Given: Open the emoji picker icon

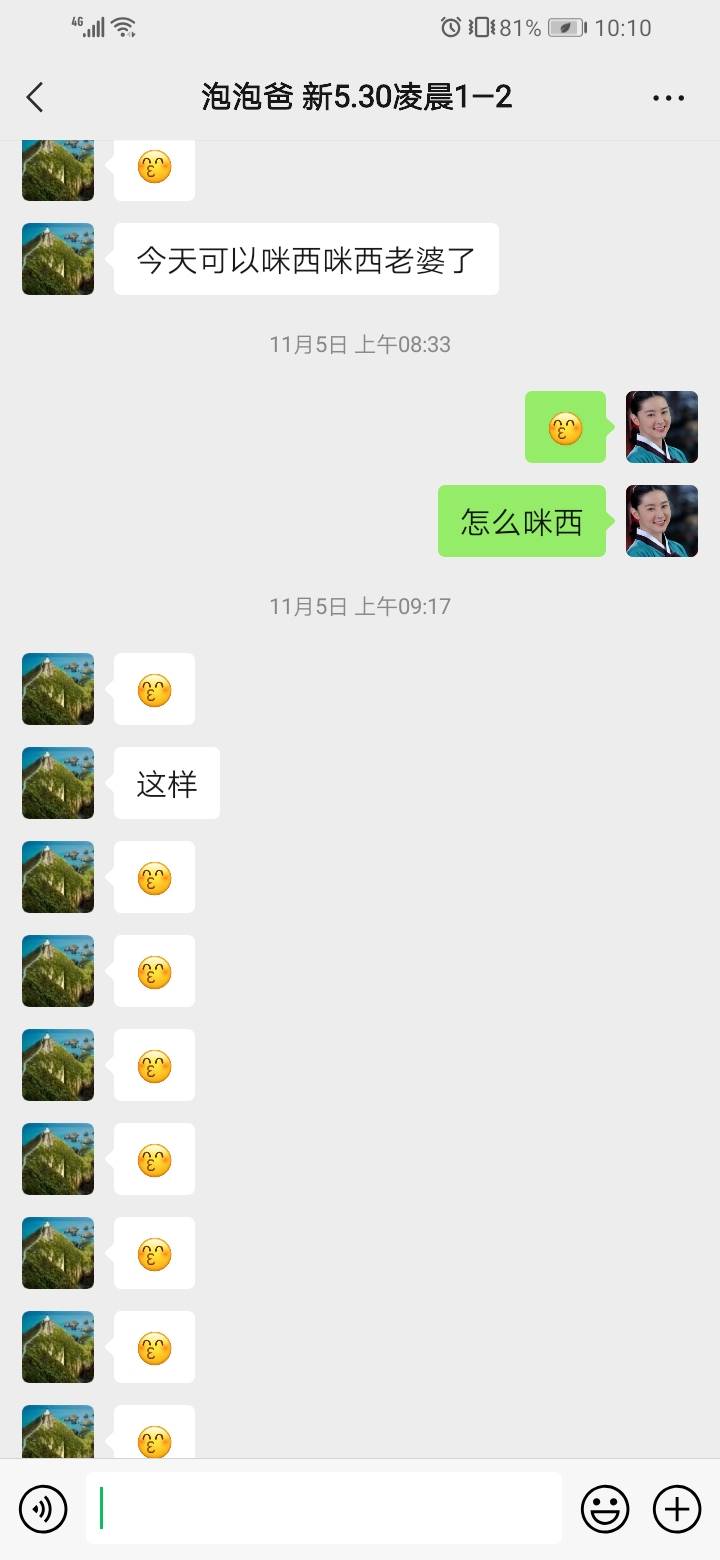Looking at the screenshot, I should pos(606,1508).
